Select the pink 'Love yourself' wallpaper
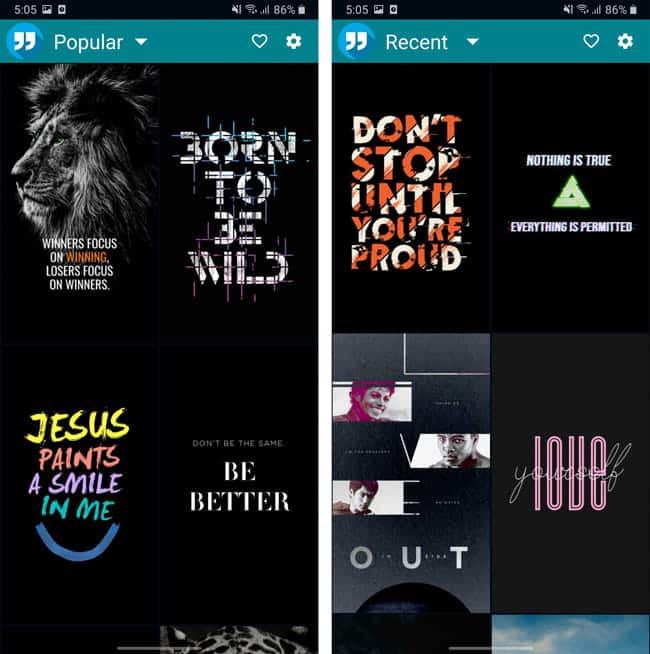 point(571,475)
